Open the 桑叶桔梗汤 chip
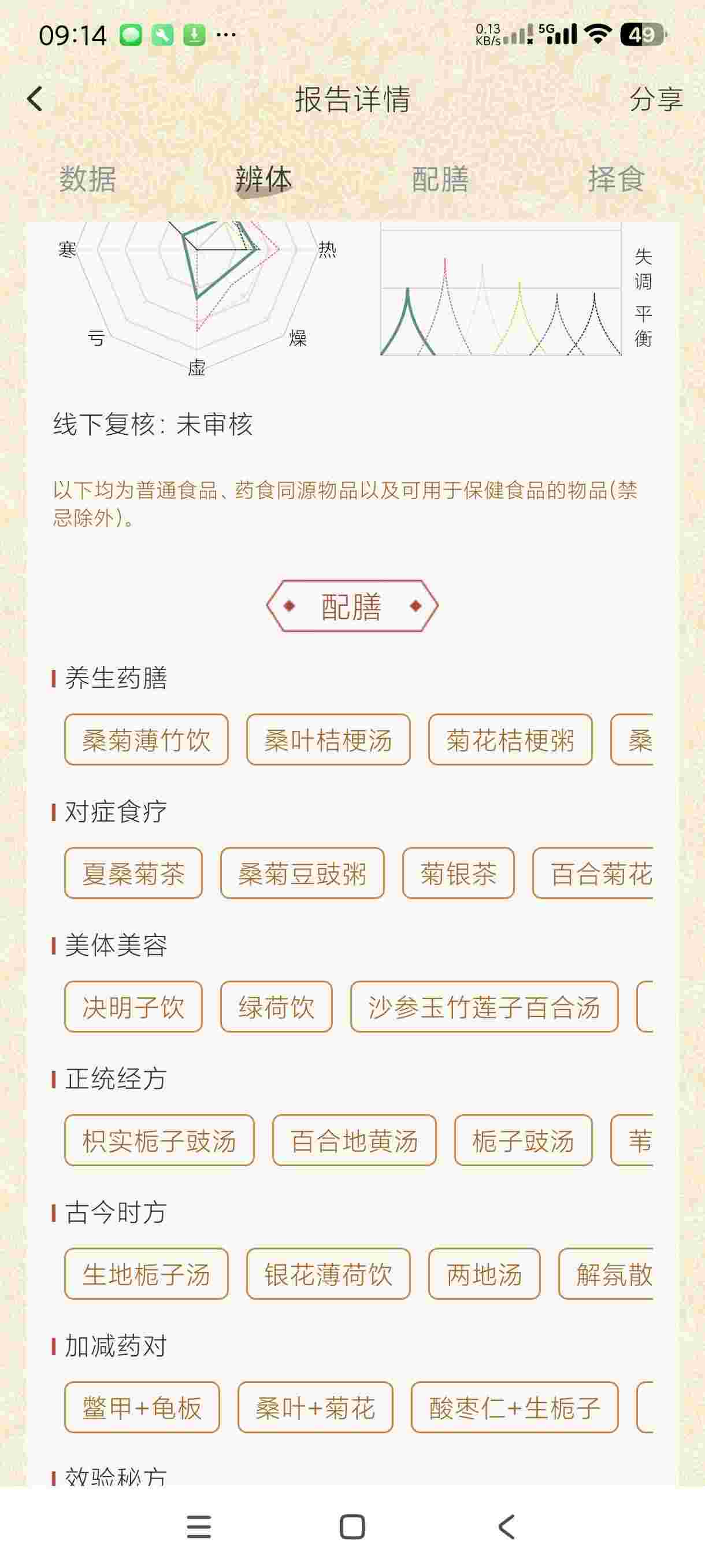Image resolution: width=705 pixels, height=1568 pixels. (x=328, y=740)
